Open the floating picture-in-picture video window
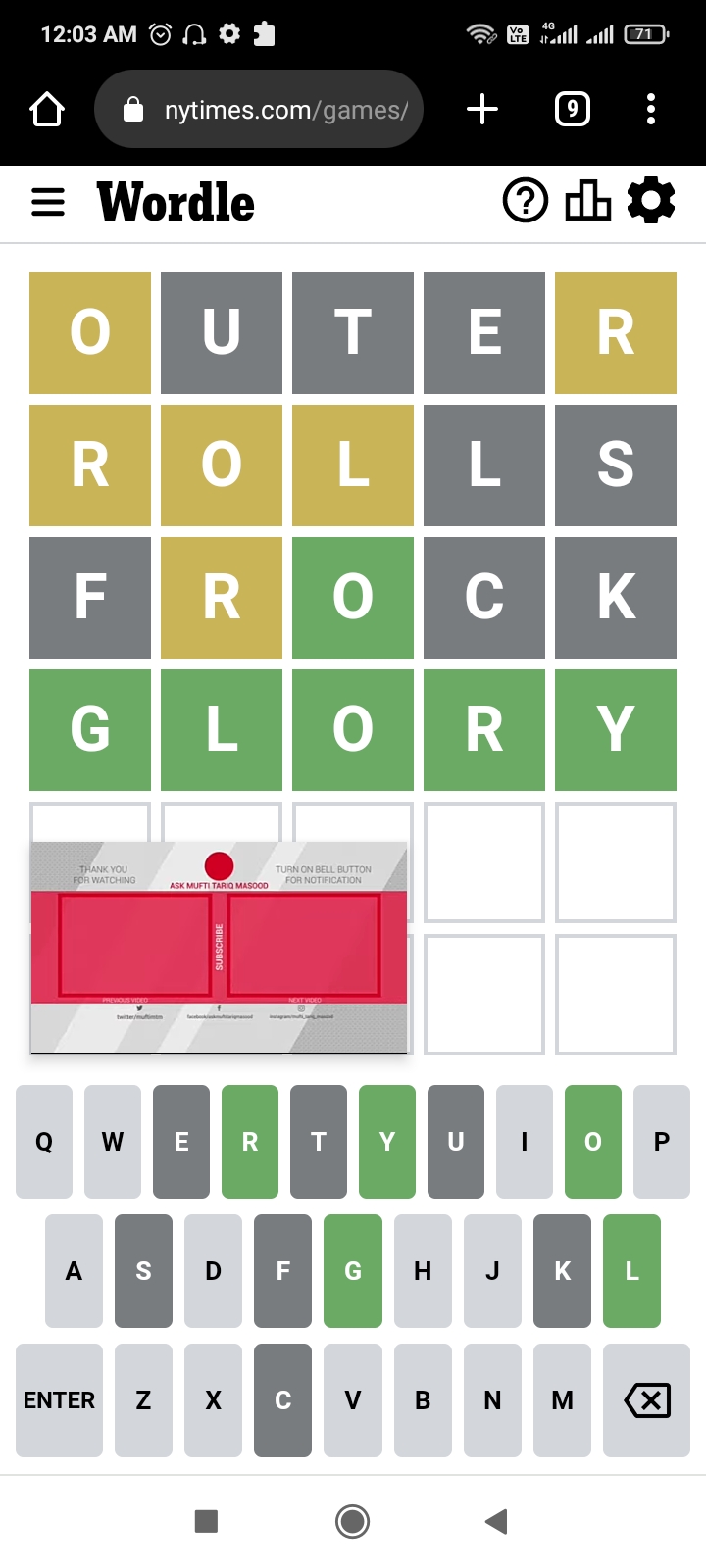 point(219,948)
